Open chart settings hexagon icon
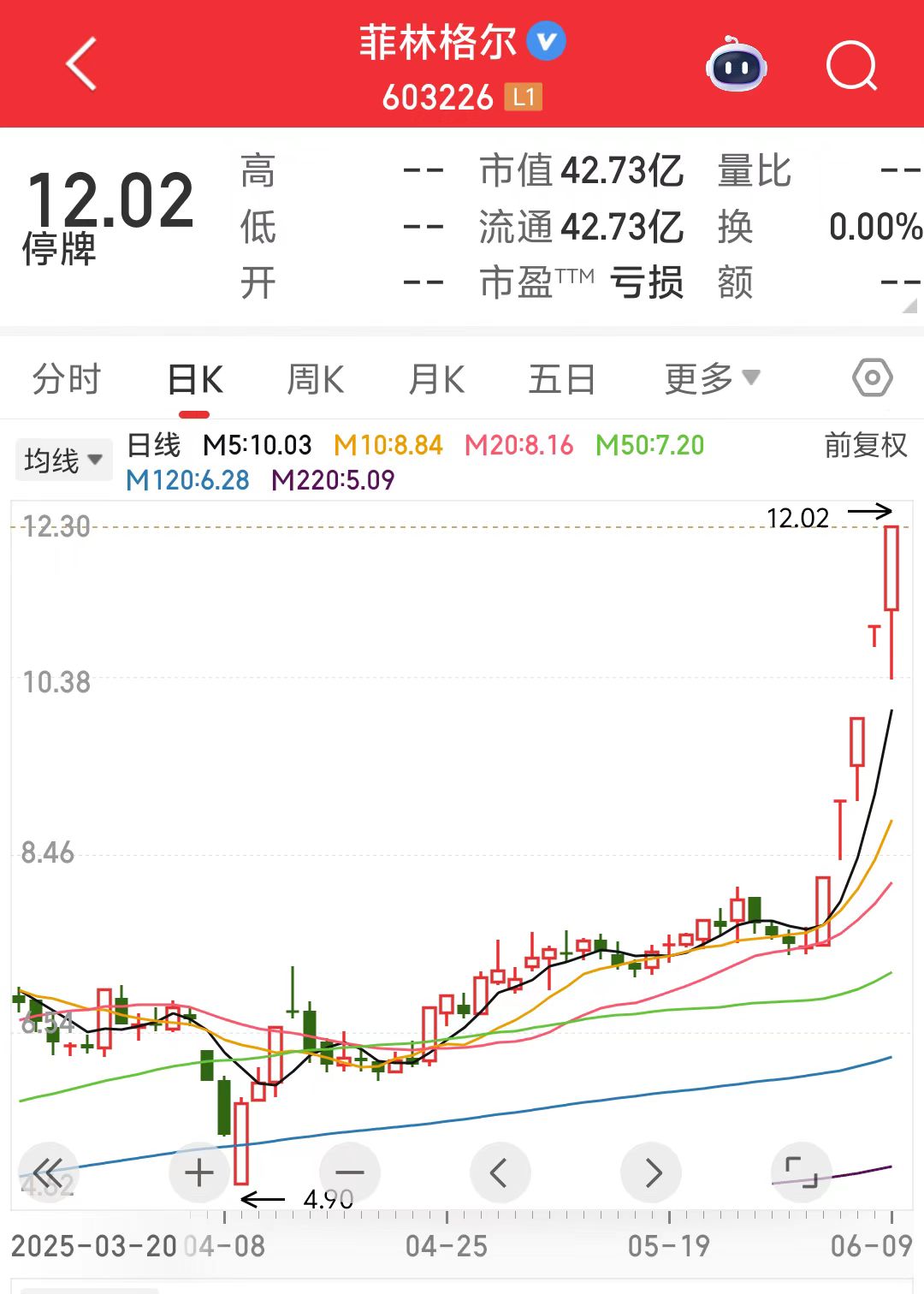This screenshot has width=924, height=1294. click(872, 377)
